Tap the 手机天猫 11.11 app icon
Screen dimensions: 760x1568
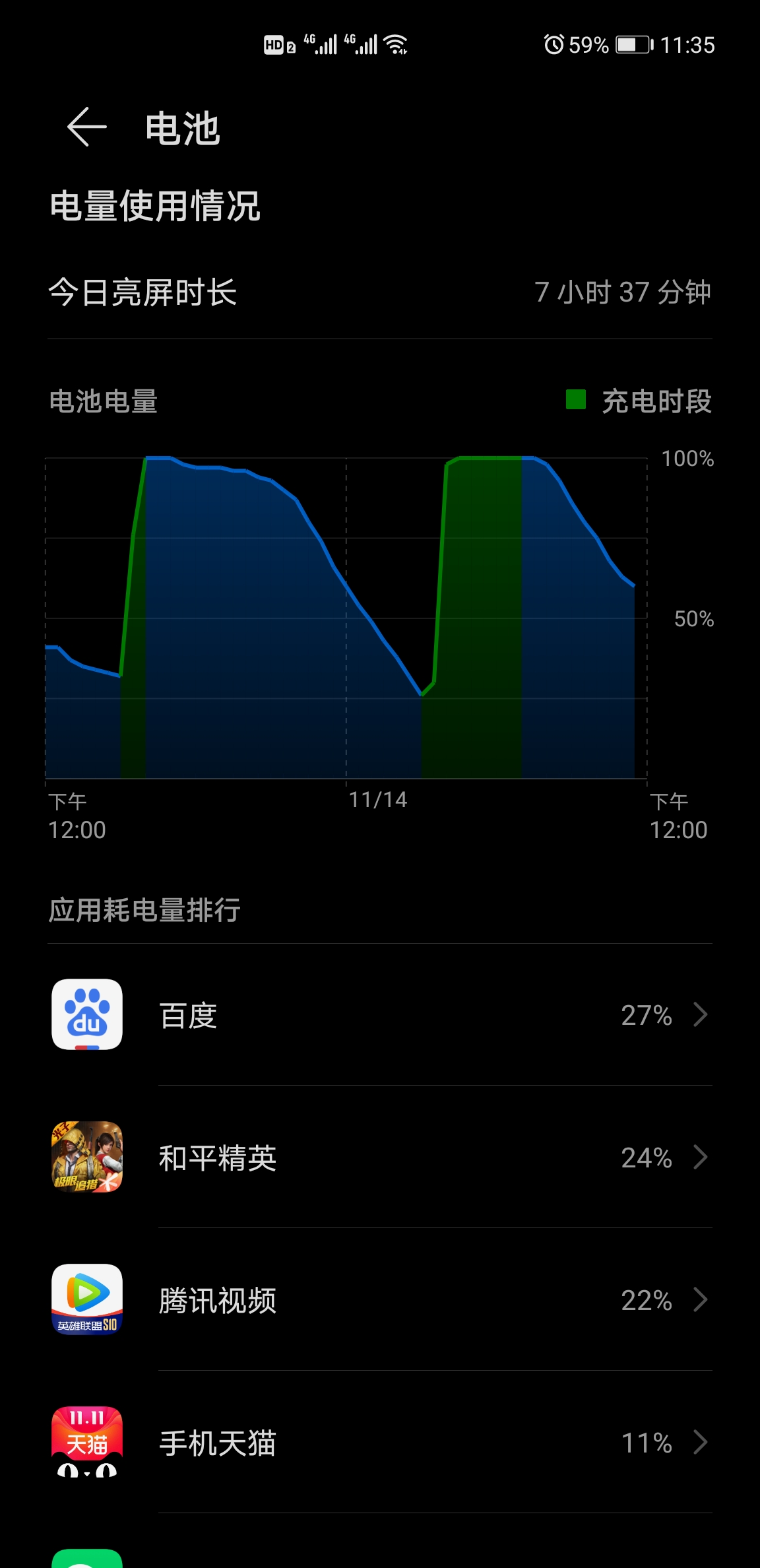(86, 1444)
